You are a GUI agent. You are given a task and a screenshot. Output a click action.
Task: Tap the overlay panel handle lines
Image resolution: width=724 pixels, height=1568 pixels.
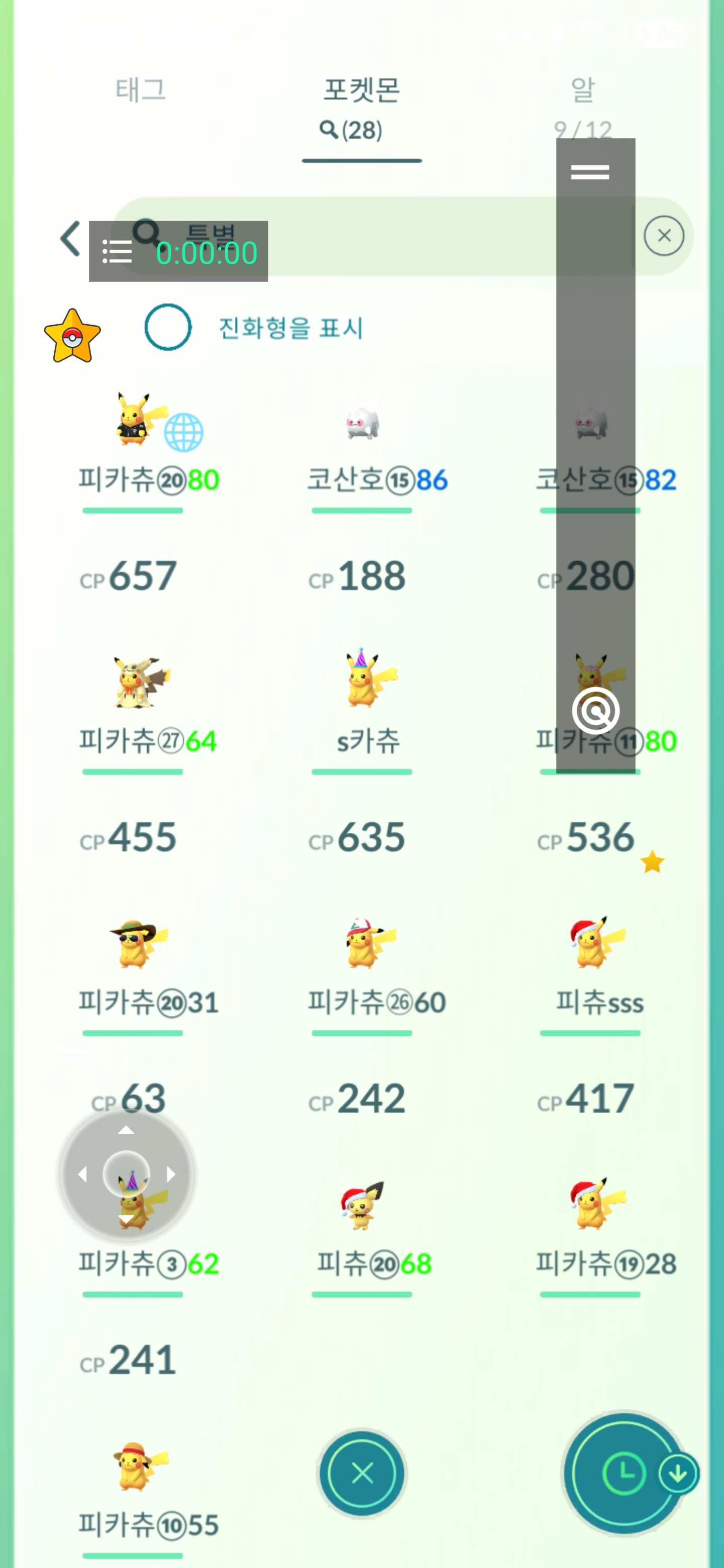click(589, 172)
